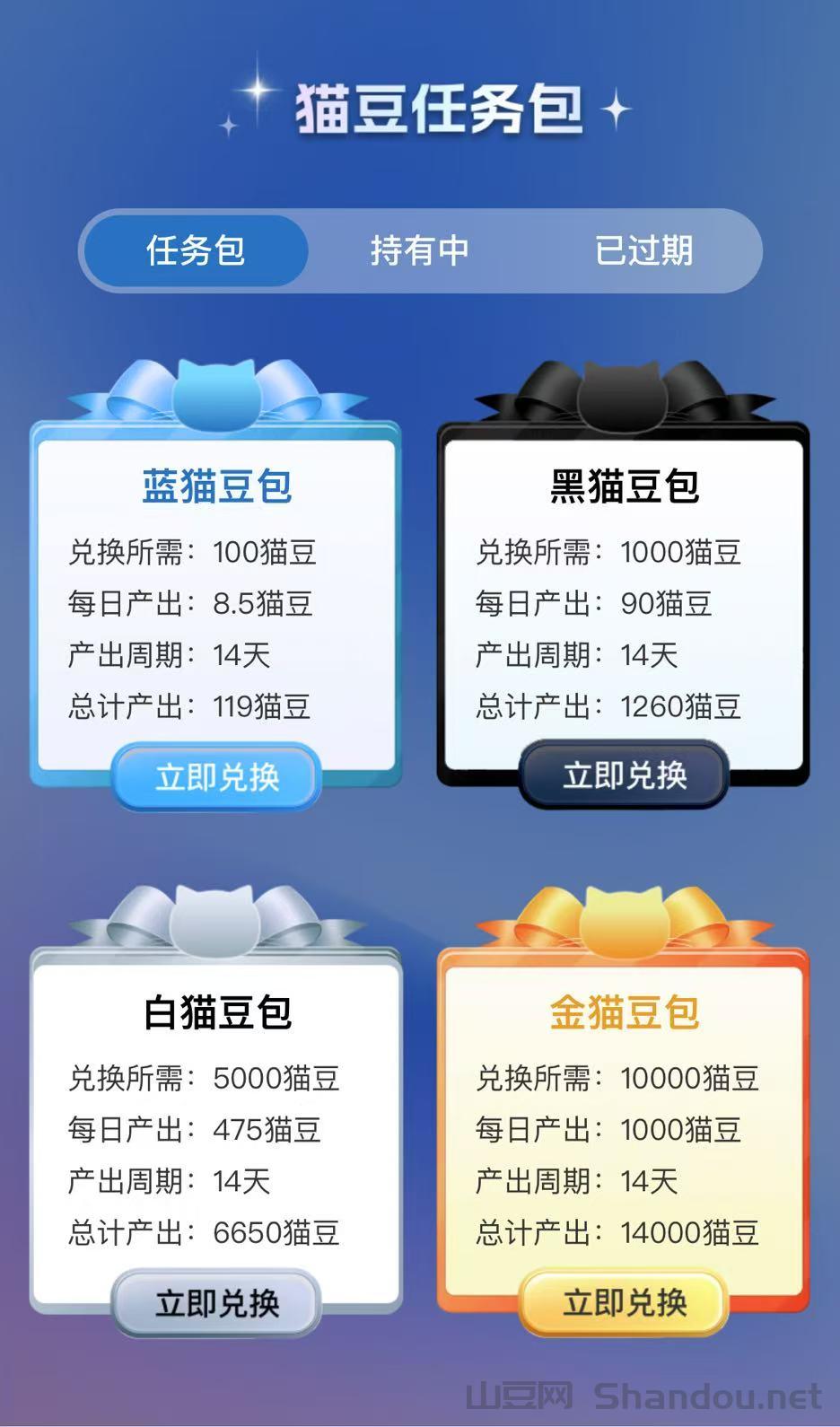Switch to the 已过期 tab
The height and width of the screenshot is (1427, 840).
click(643, 250)
